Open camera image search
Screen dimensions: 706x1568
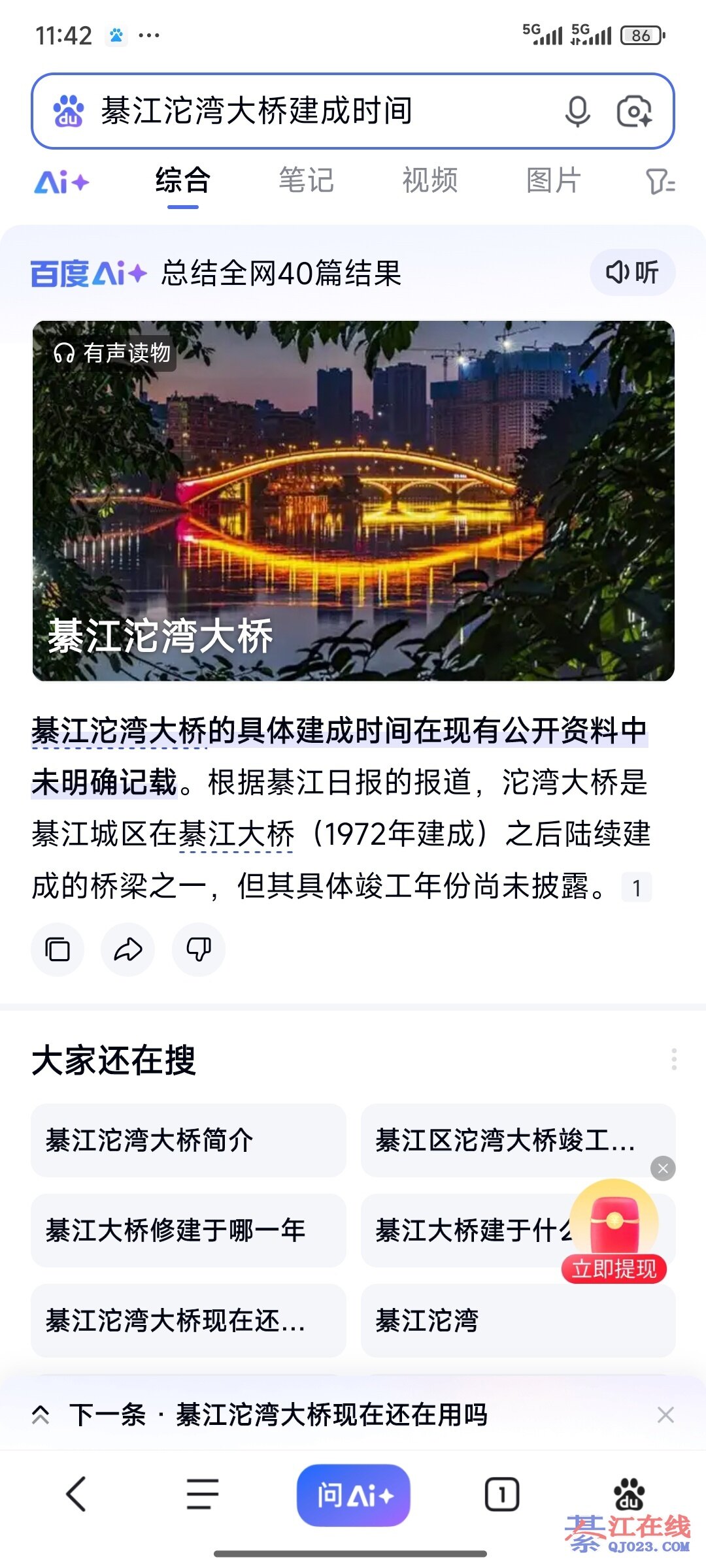[x=634, y=111]
